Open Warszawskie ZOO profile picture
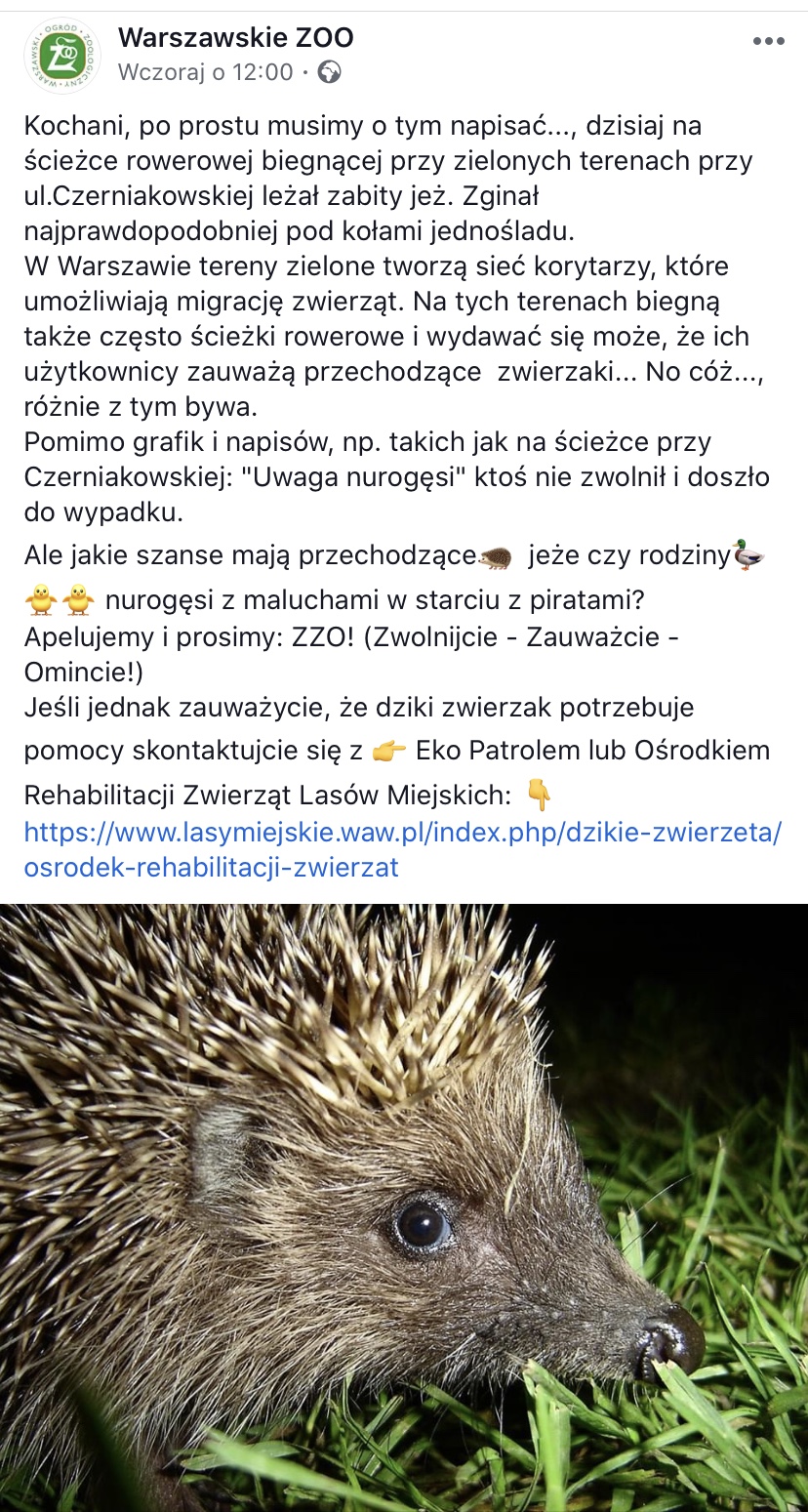The height and width of the screenshot is (1512, 808). pos(61,56)
